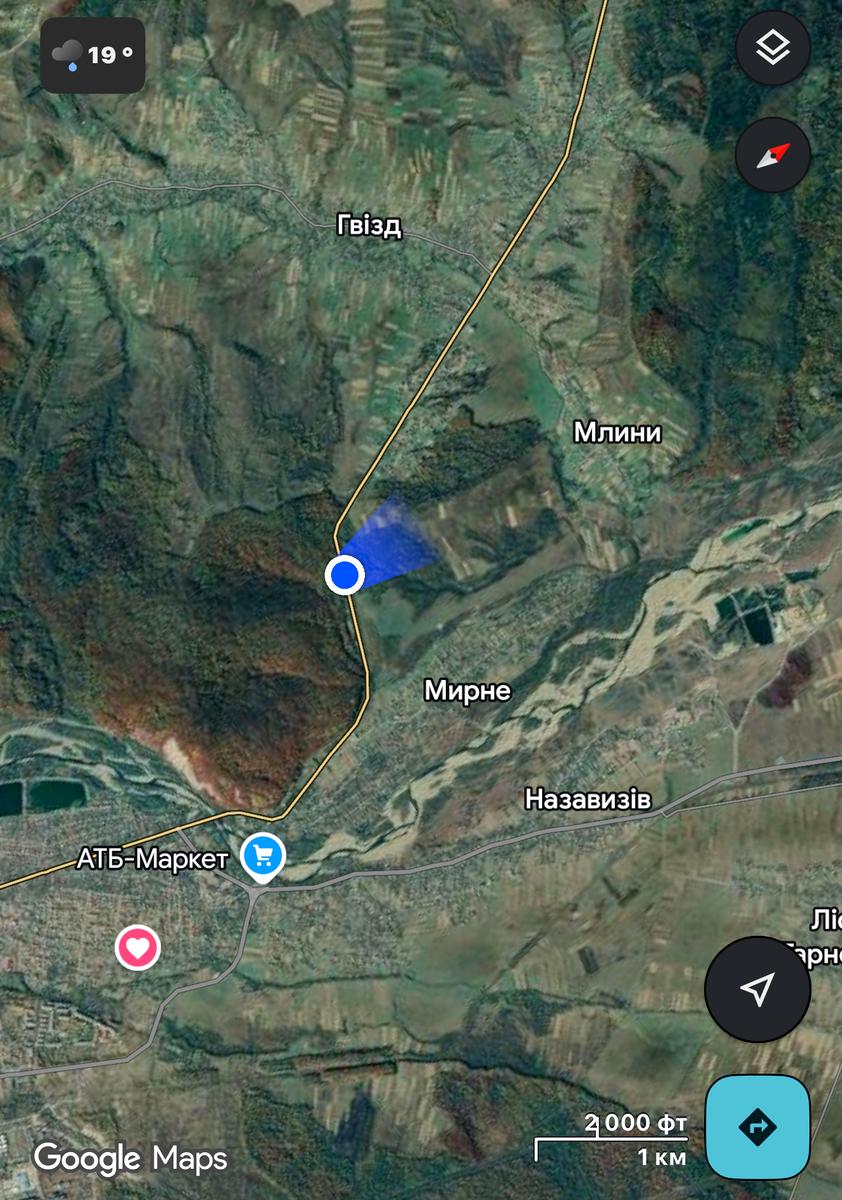Center map on my current location
This screenshot has height=1200, width=842.
point(757,989)
